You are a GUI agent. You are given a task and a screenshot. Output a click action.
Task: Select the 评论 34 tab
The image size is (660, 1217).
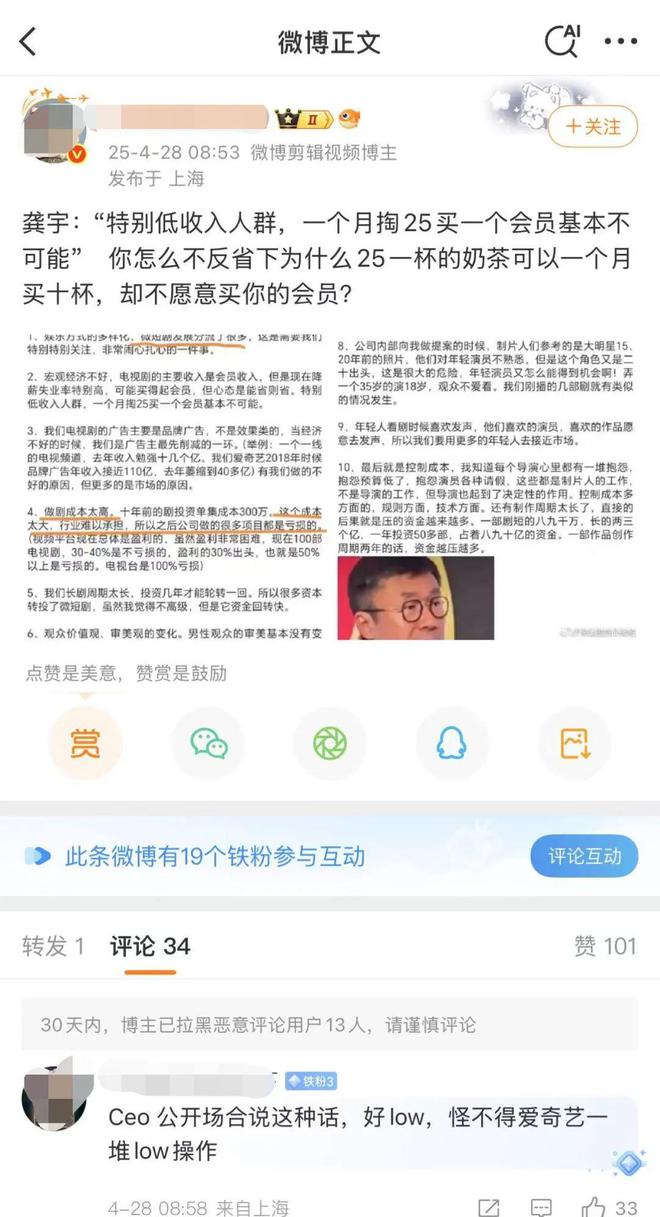(150, 946)
